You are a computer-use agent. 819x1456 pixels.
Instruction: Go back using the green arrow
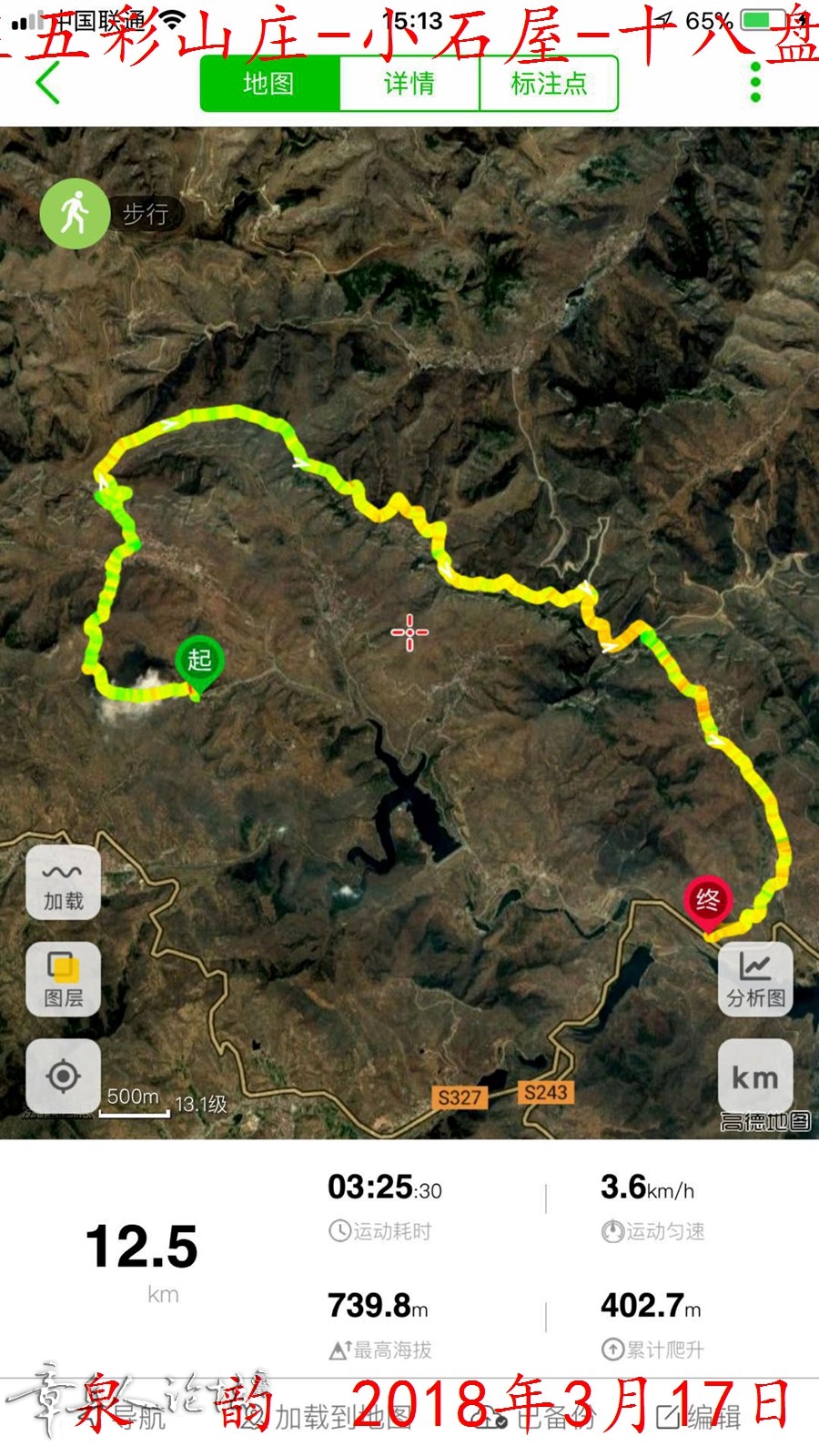click(47, 84)
